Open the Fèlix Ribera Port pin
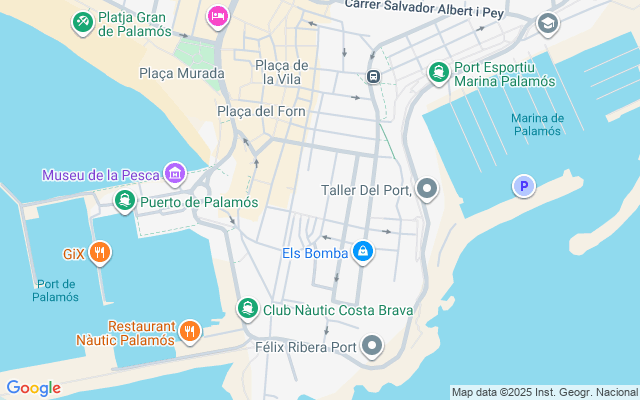 click(x=373, y=347)
